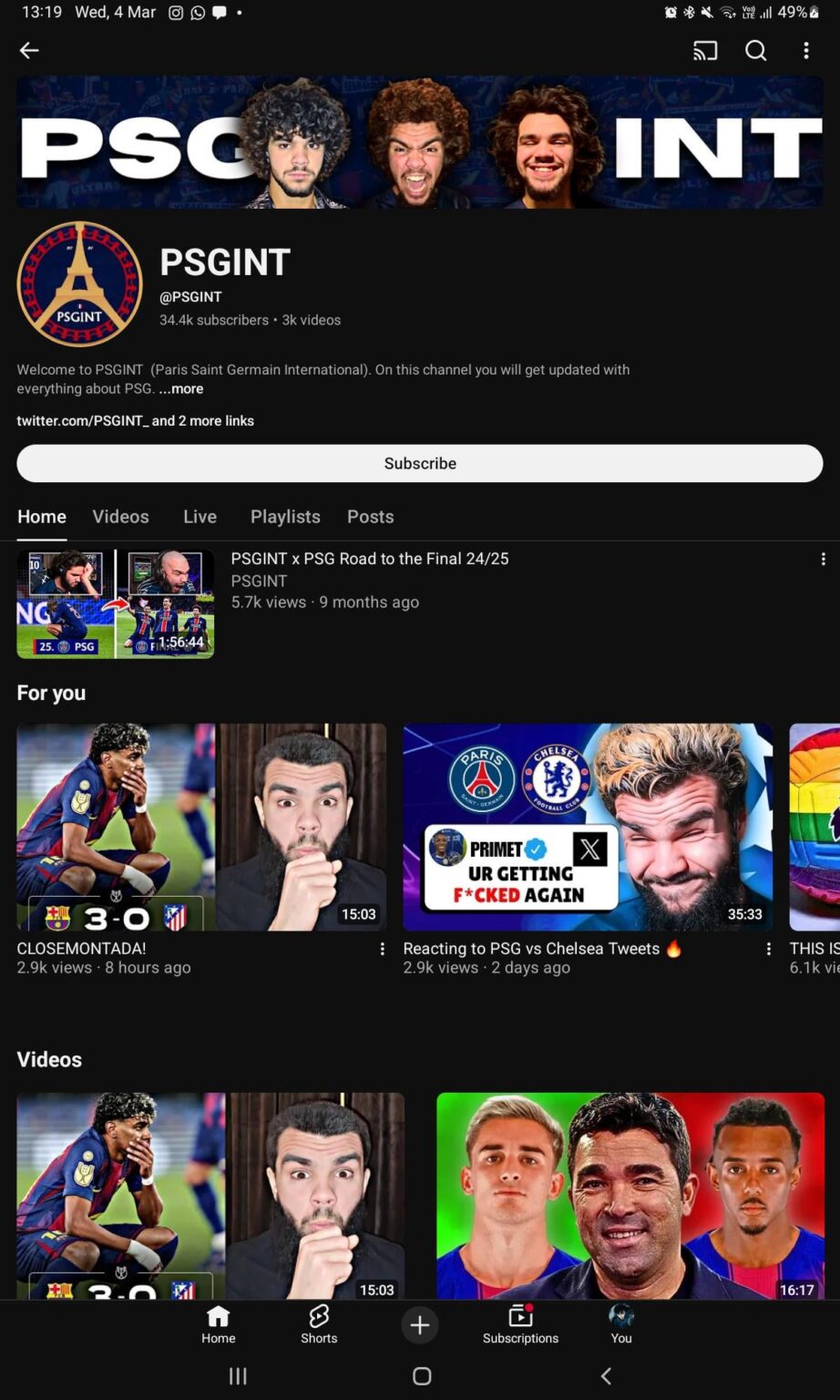840x1400 pixels.
Task: Click the search icon
Action: point(756,51)
